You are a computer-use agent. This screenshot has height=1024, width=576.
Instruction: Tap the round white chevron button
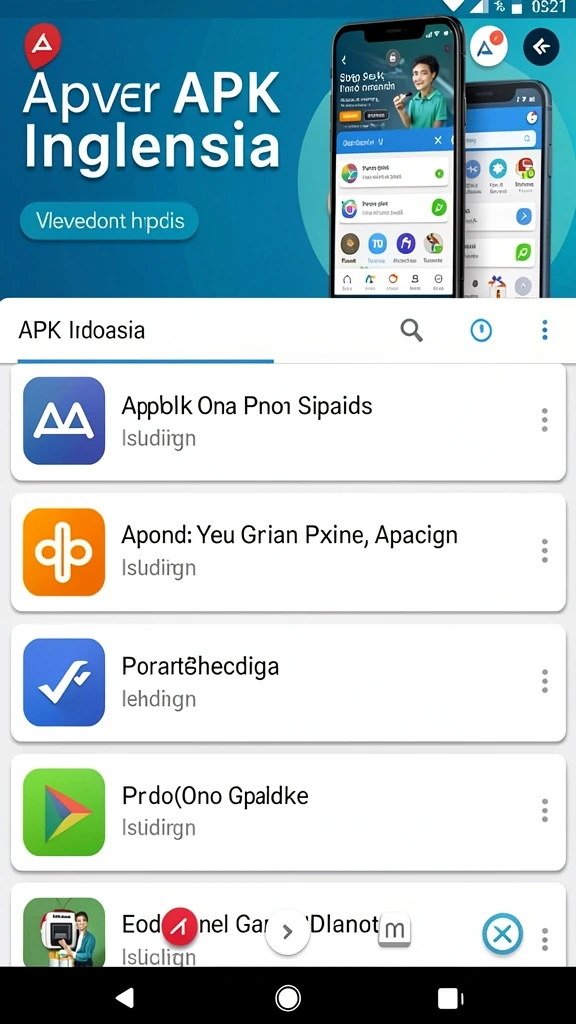coord(287,932)
